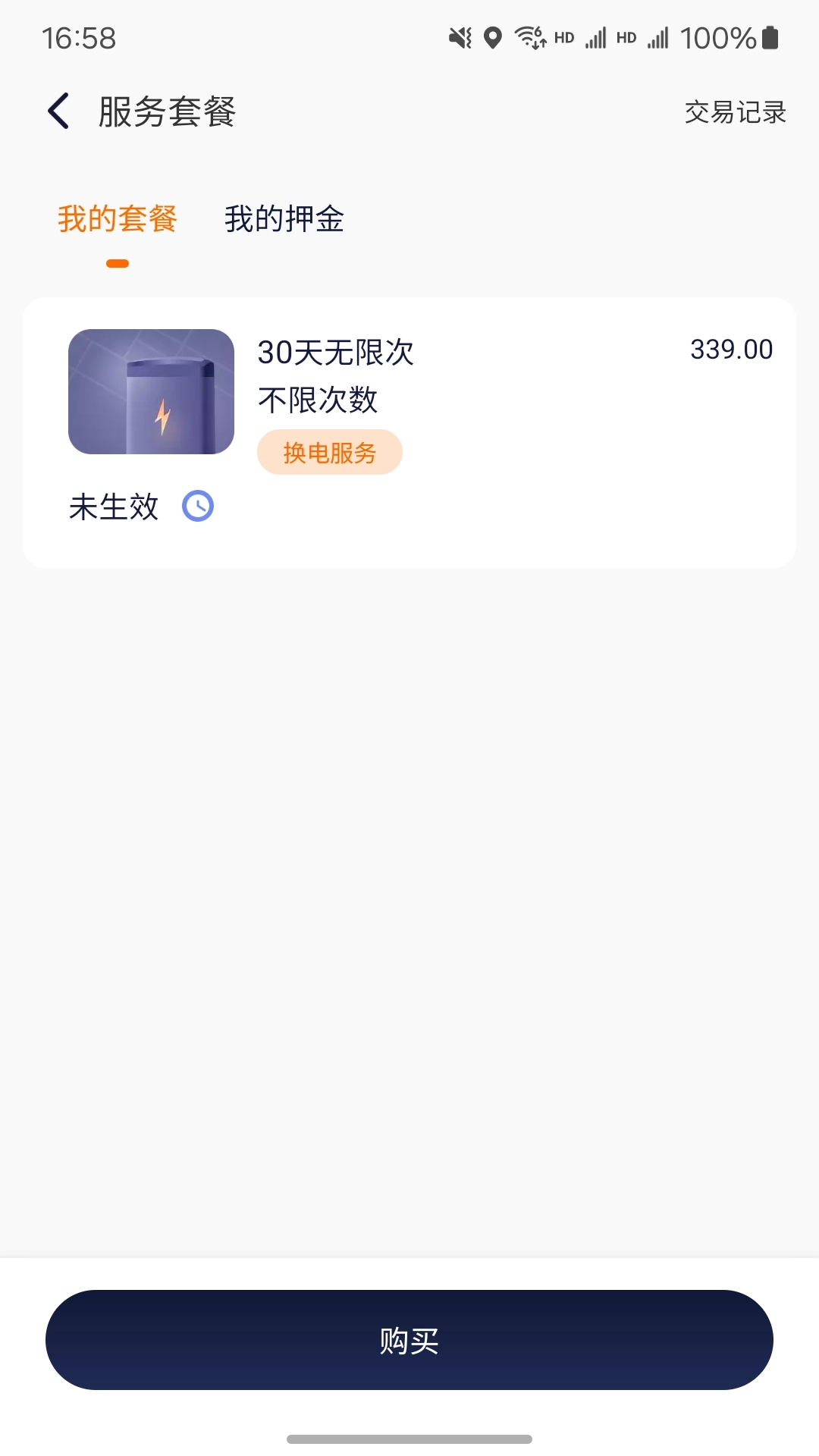This screenshot has height=1456, width=819.
Task: Tap the price 339.00 on the card
Action: [x=731, y=350]
